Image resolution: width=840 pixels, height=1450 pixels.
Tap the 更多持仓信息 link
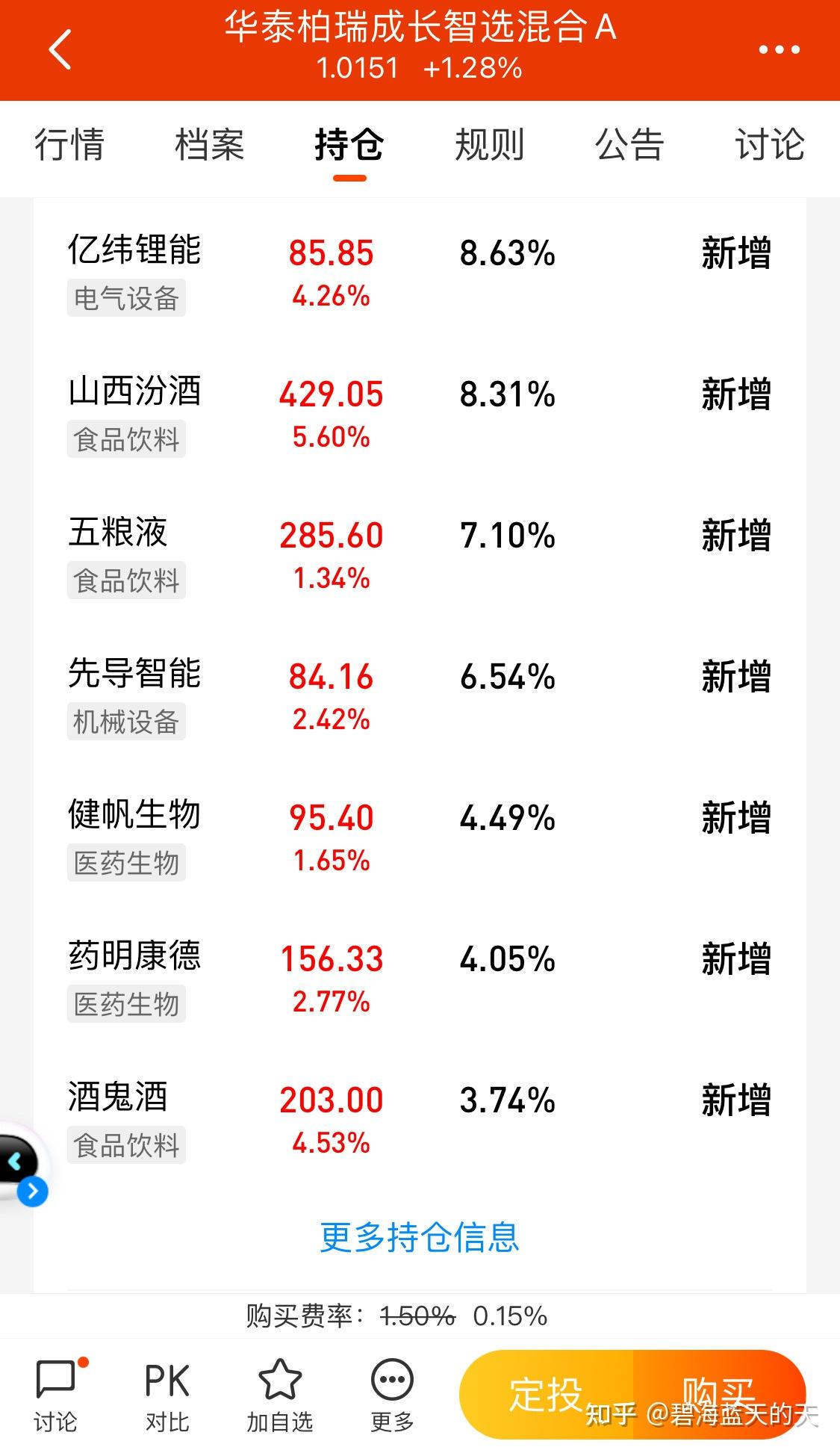click(x=420, y=1238)
